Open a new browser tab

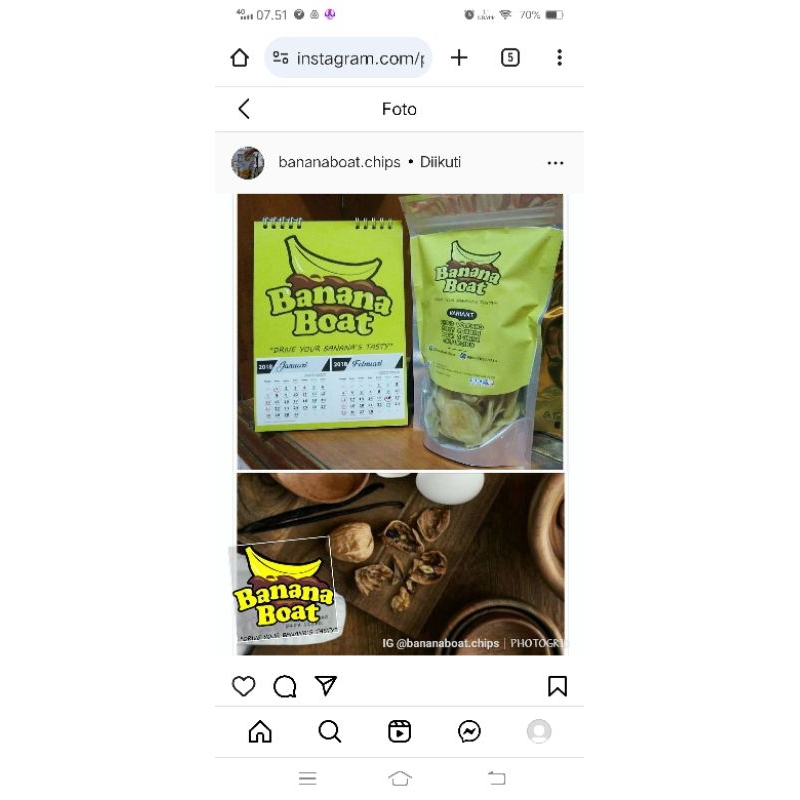[459, 58]
